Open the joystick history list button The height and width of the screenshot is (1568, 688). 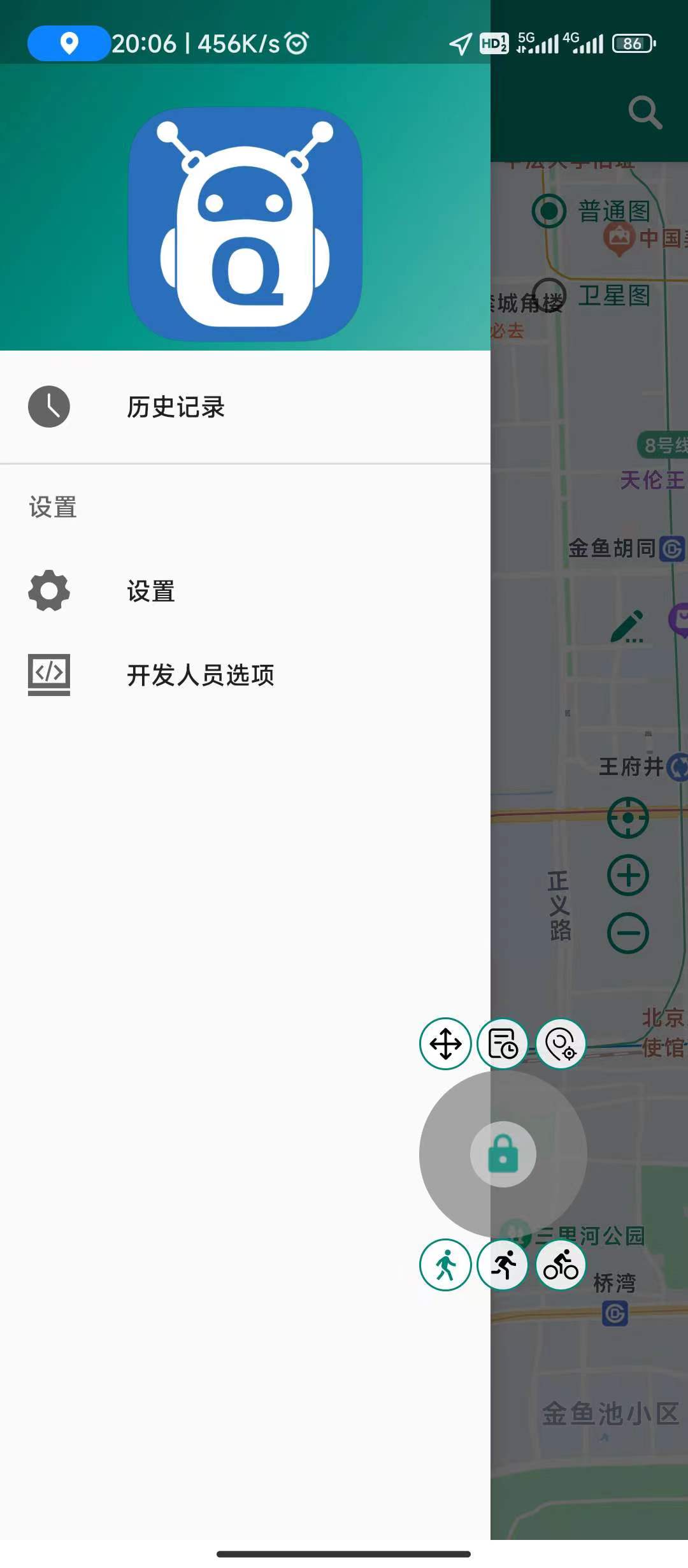pyautogui.click(x=503, y=1044)
